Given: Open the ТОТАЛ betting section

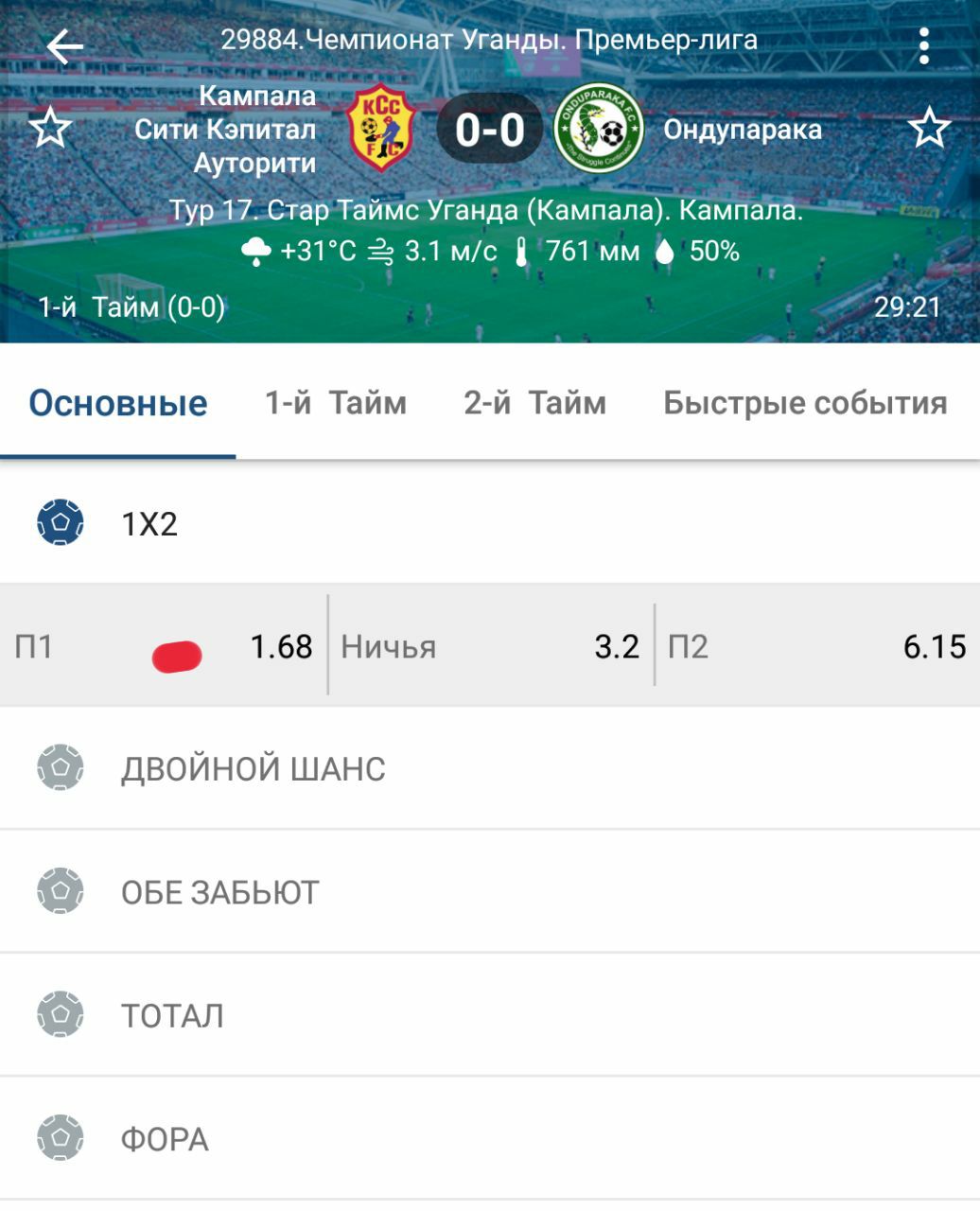Looking at the screenshot, I should (172, 1015).
